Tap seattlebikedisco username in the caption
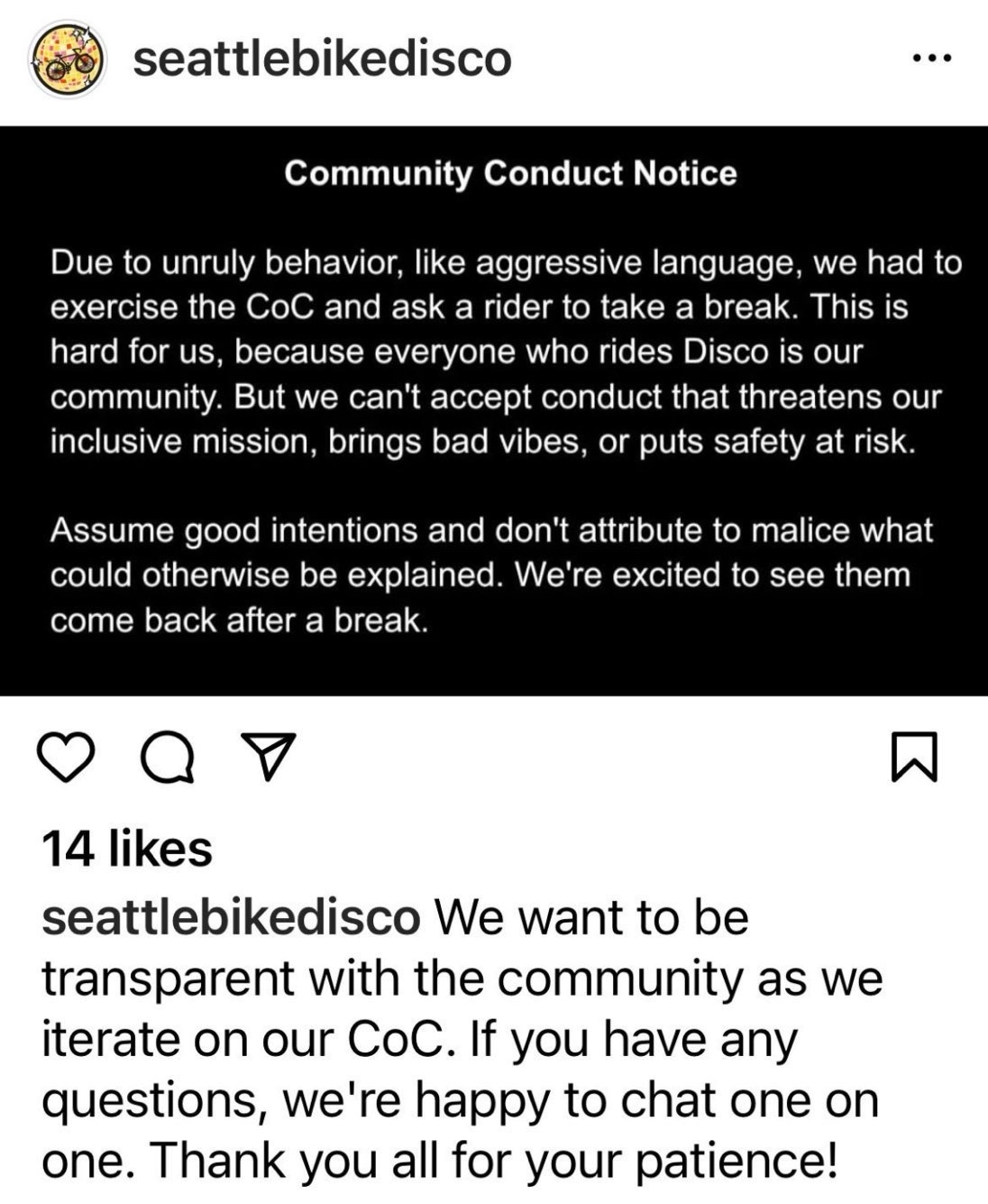988x1204 pixels. (x=231, y=918)
